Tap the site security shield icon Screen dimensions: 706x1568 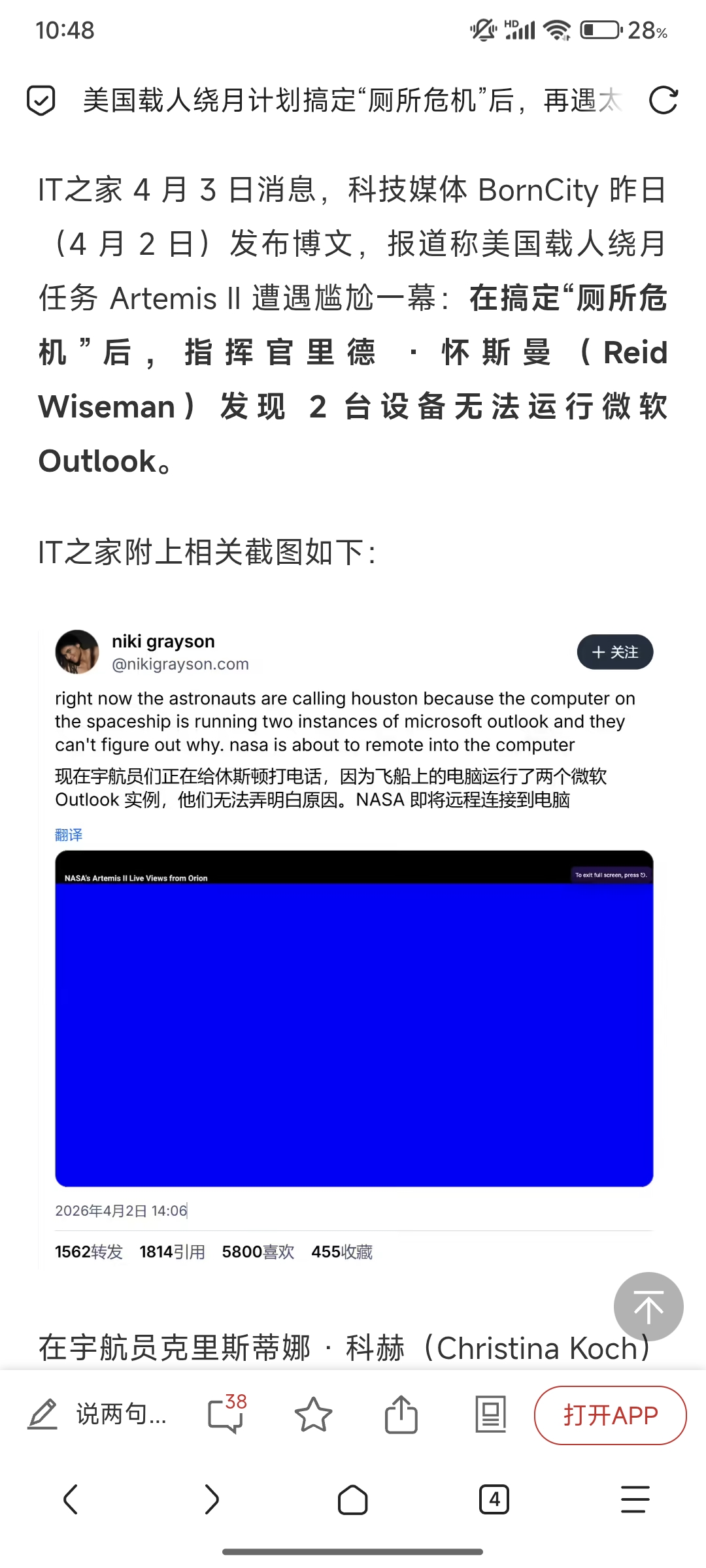pyautogui.click(x=41, y=101)
